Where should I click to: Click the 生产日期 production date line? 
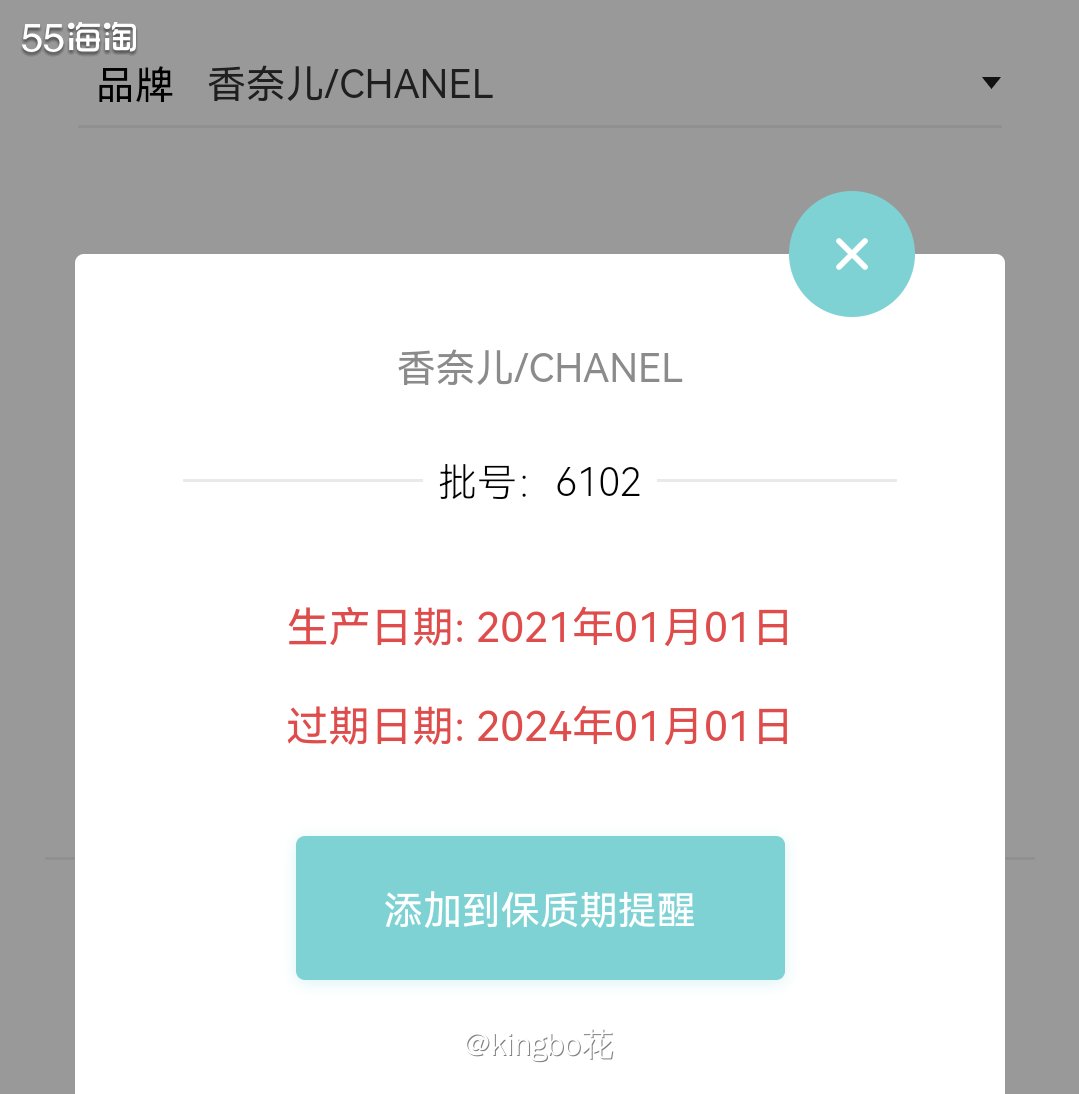pyautogui.click(x=538, y=629)
